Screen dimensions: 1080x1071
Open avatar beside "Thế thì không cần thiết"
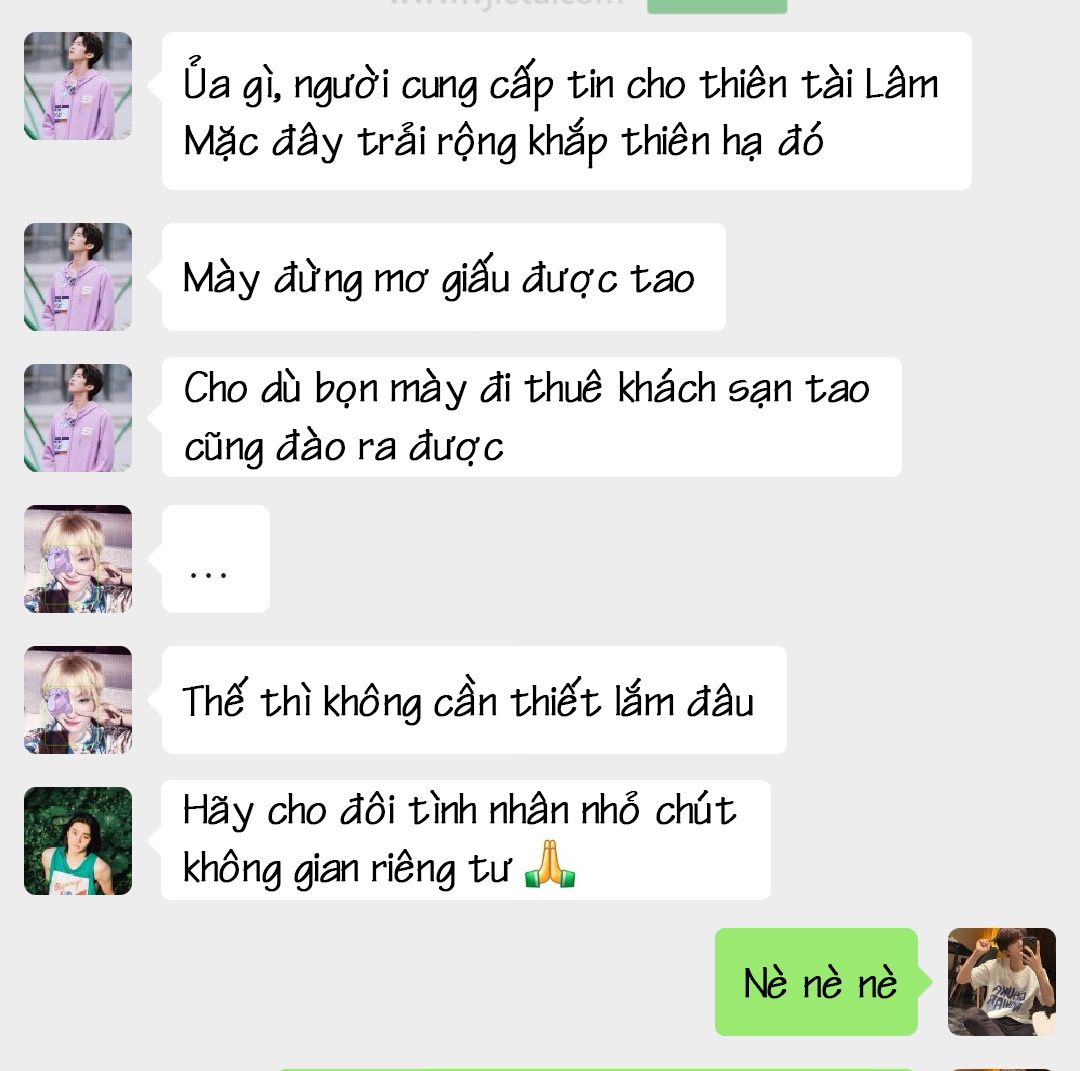pyautogui.click(x=78, y=700)
